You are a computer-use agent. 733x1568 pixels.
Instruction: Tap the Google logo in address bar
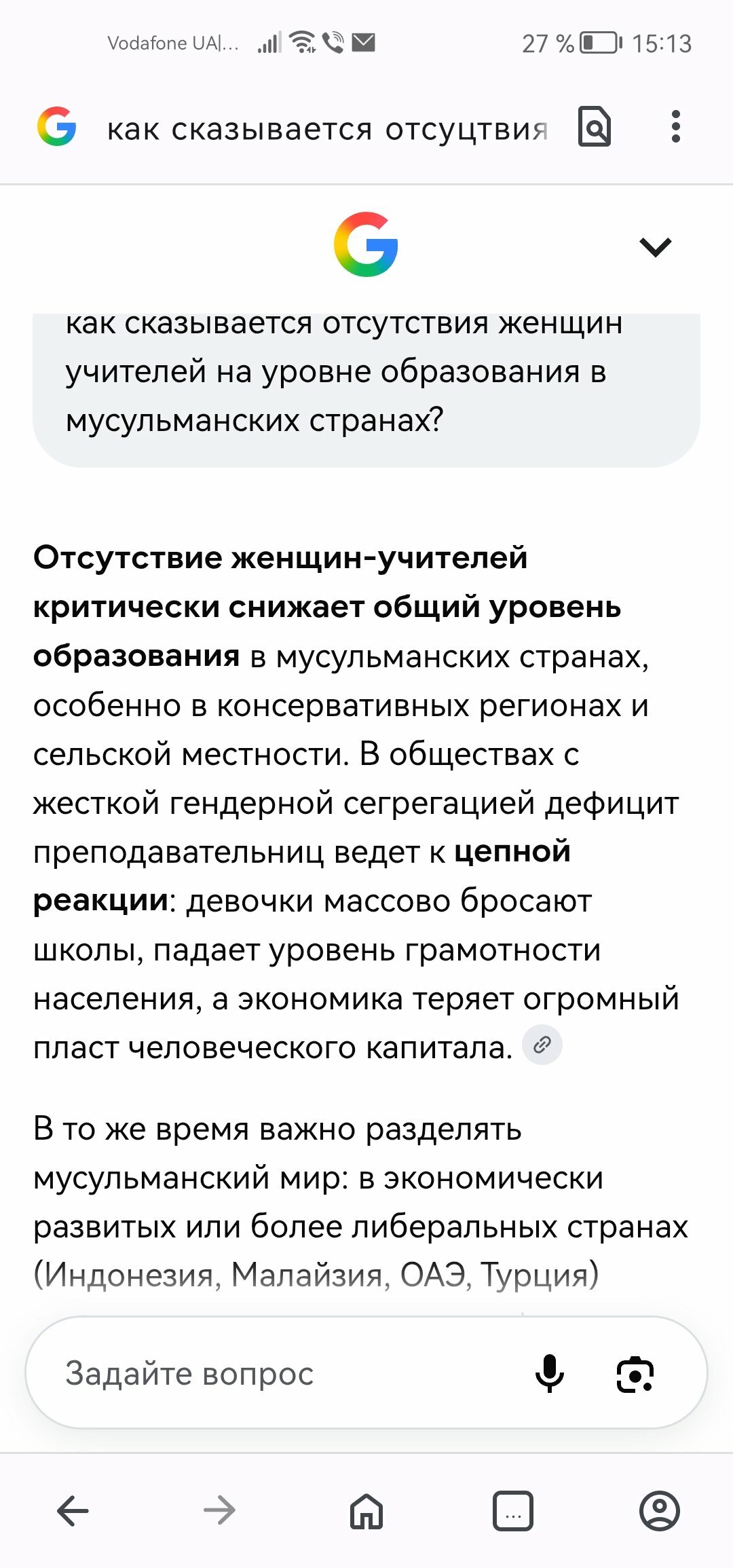point(57,126)
